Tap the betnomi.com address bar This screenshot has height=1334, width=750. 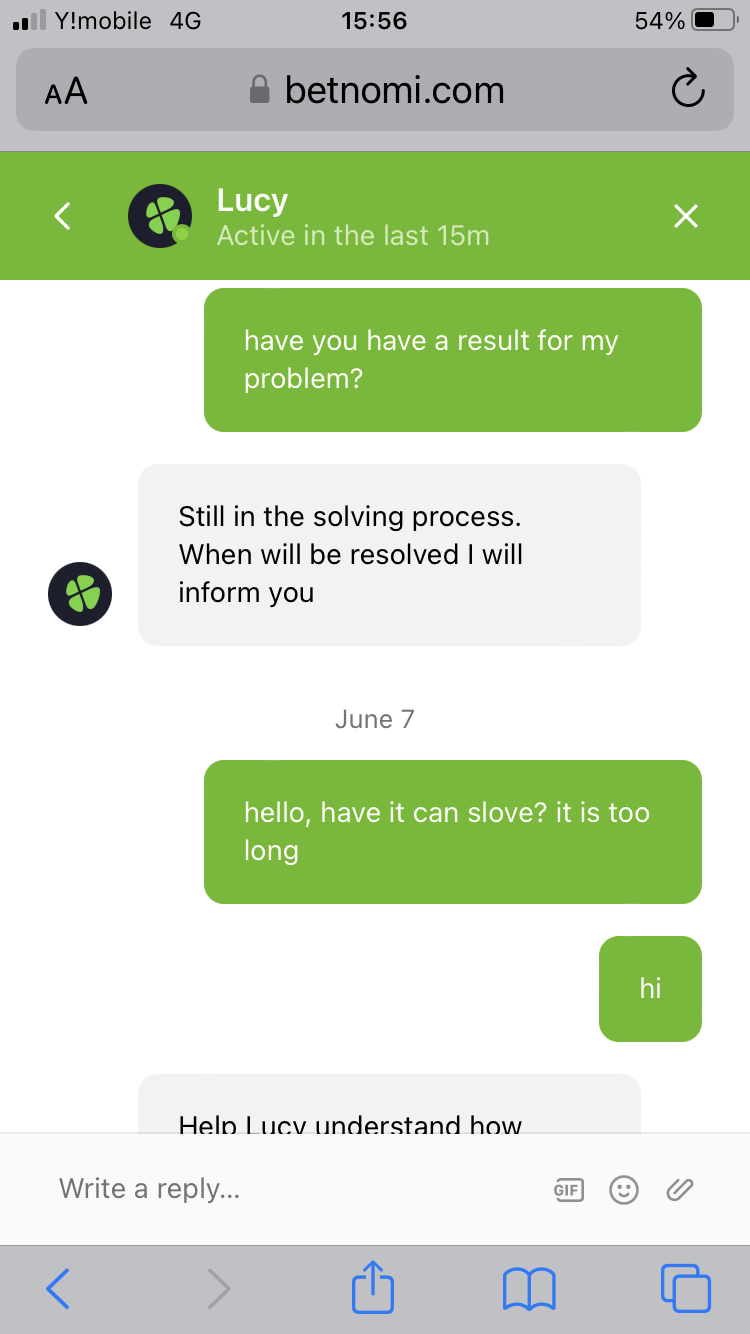pos(380,91)
